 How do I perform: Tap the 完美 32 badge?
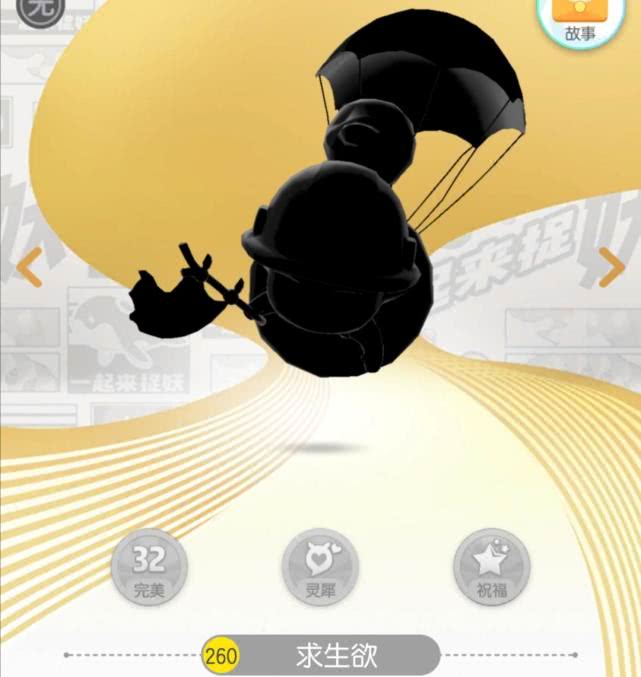[148, 567]
